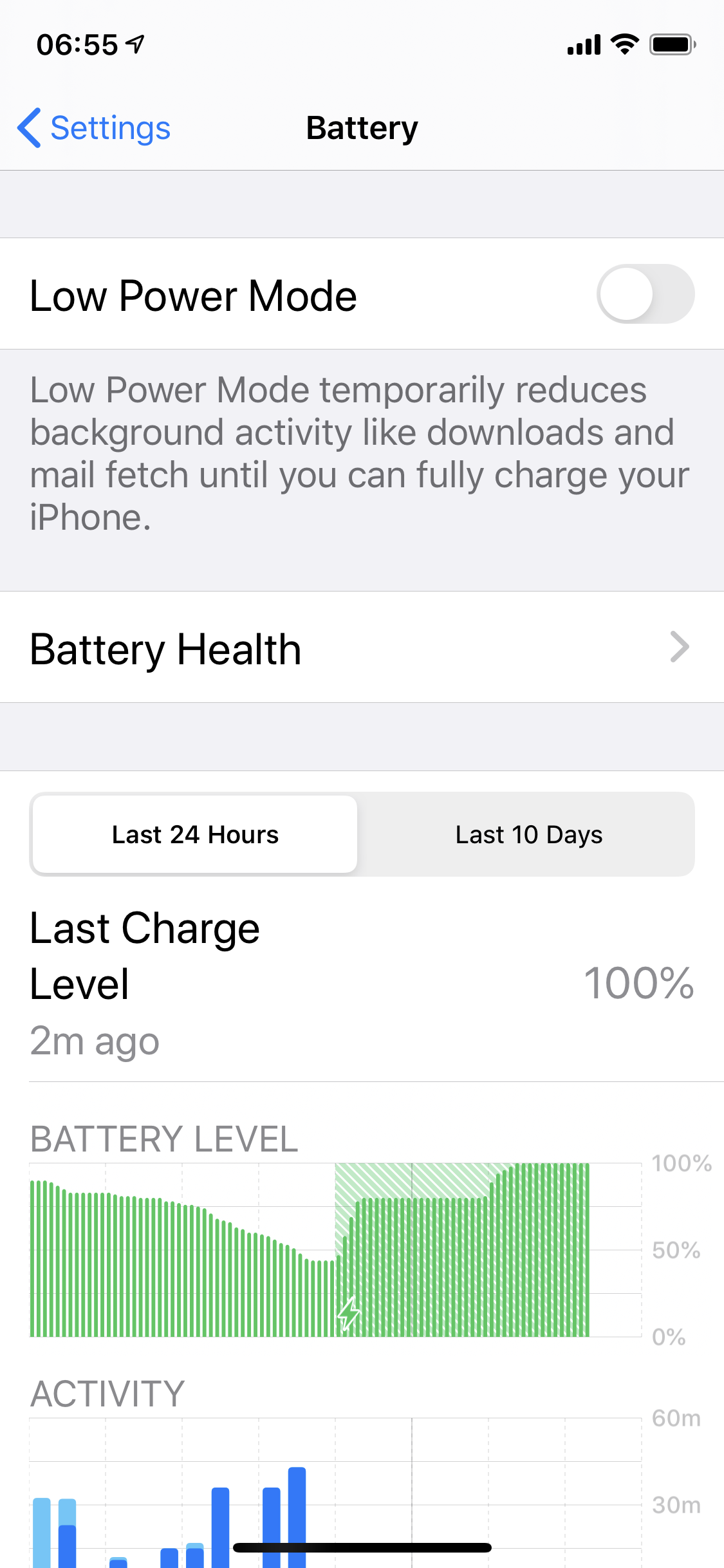Select the Last 24 Hours segment
This screenshot has width=724, height=1568.
click(195, 834)
